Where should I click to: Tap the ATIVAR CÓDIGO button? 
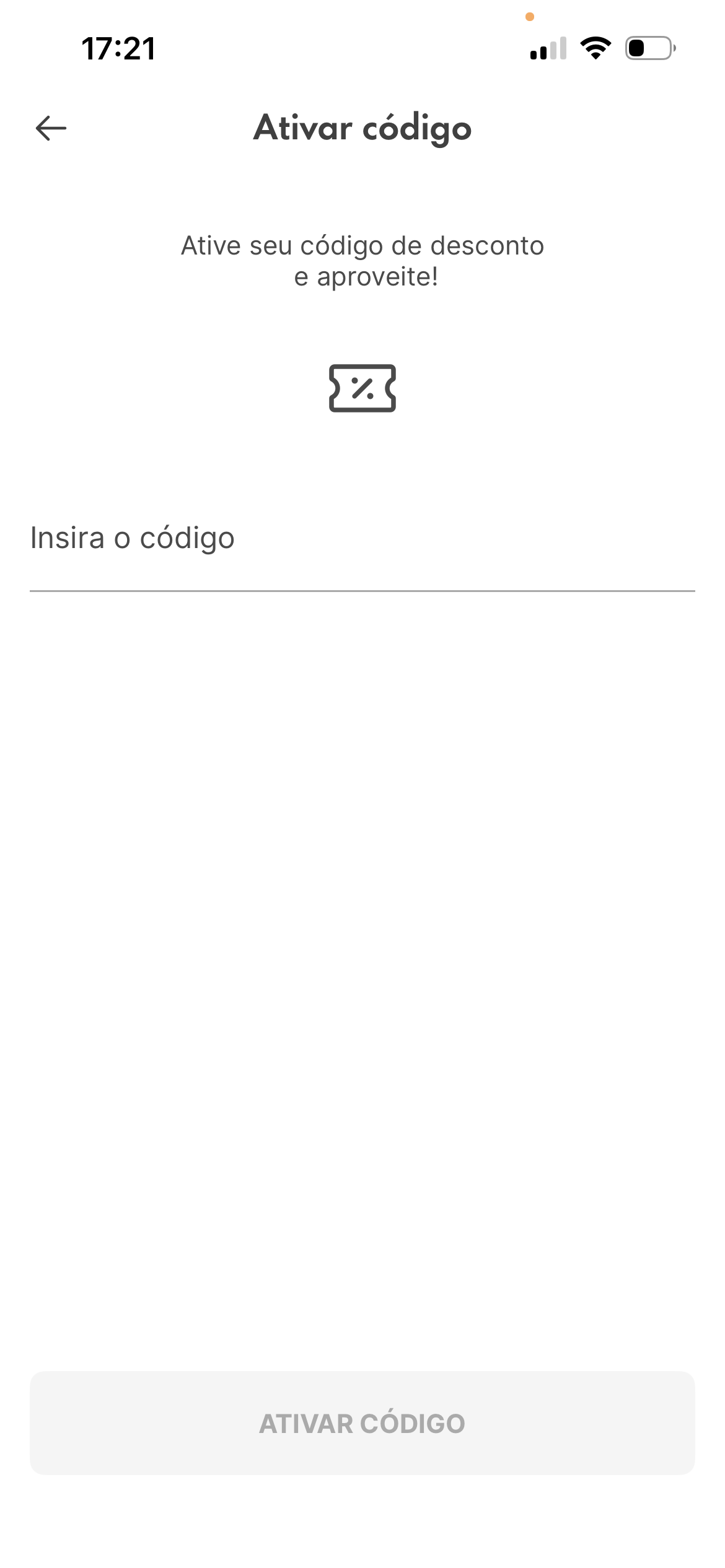pos(362,1423)
